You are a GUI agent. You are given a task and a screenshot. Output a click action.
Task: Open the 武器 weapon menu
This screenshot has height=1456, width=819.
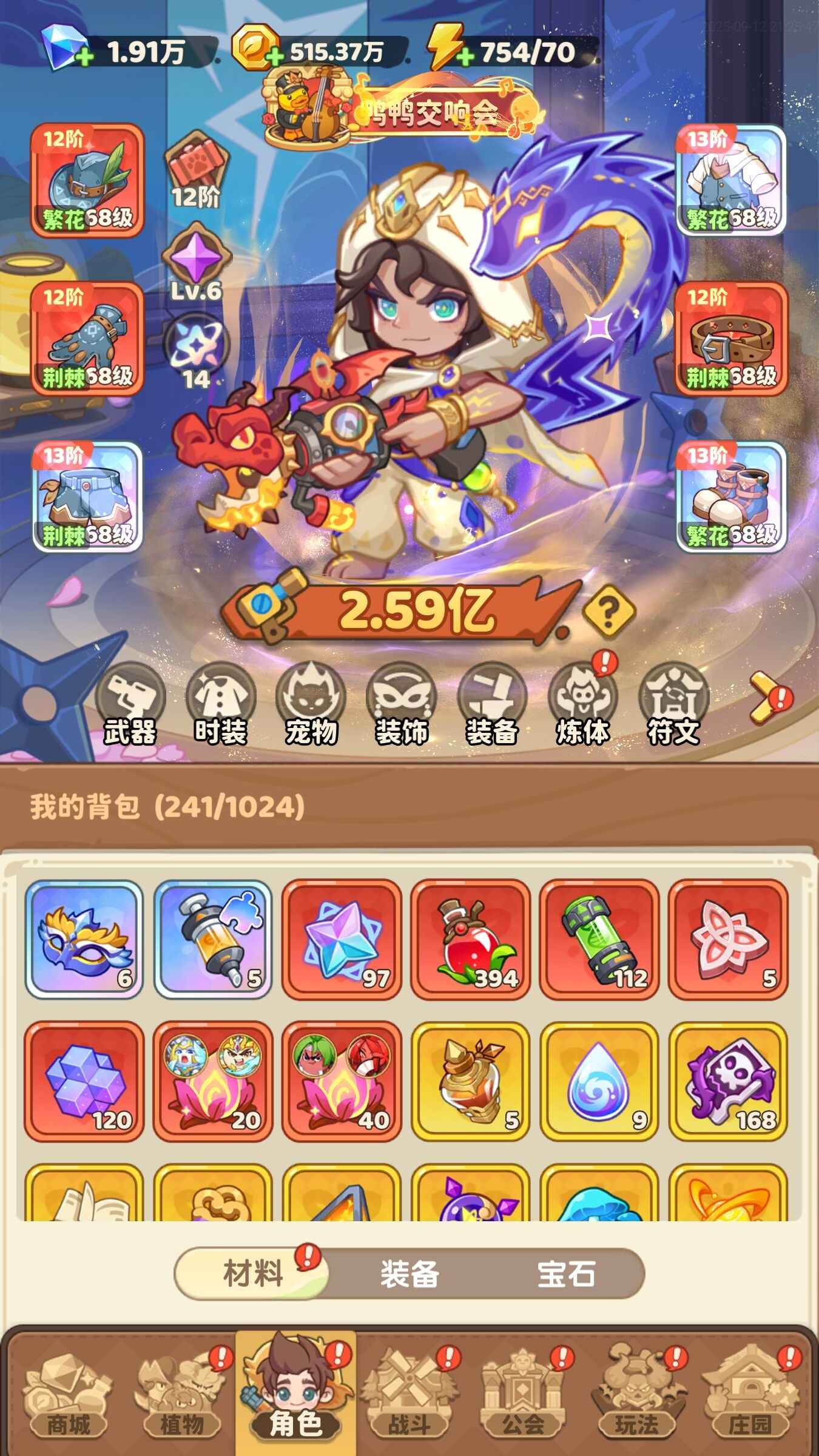pos(130,704)
